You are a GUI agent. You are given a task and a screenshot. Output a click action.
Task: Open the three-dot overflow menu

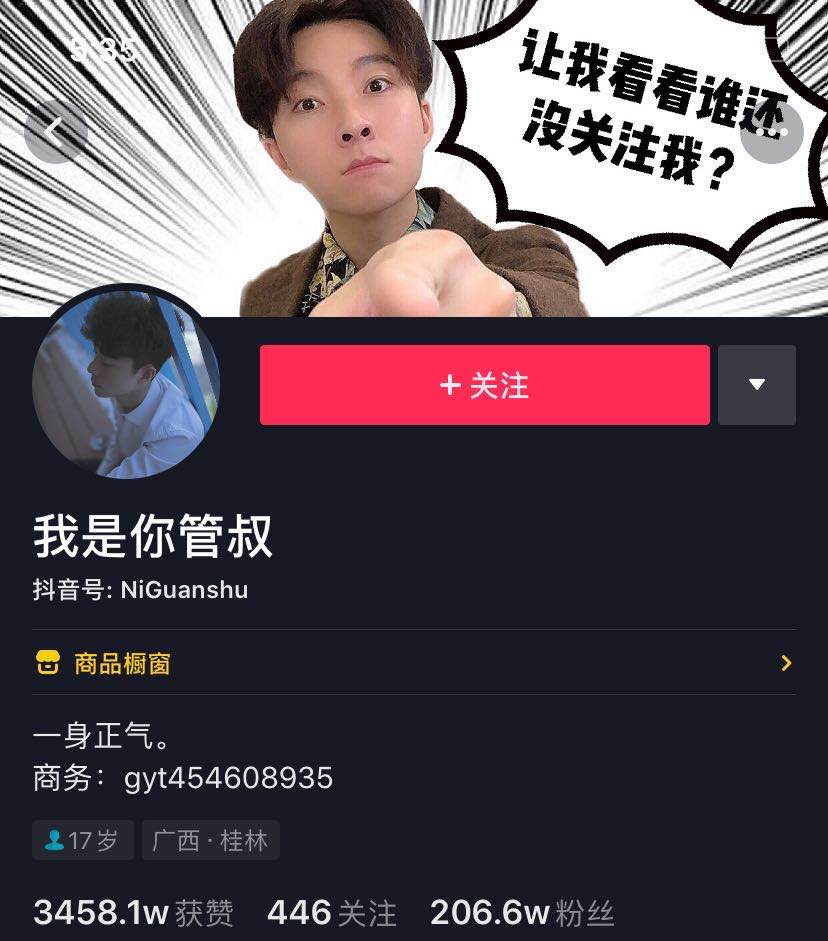click(772, 131)
